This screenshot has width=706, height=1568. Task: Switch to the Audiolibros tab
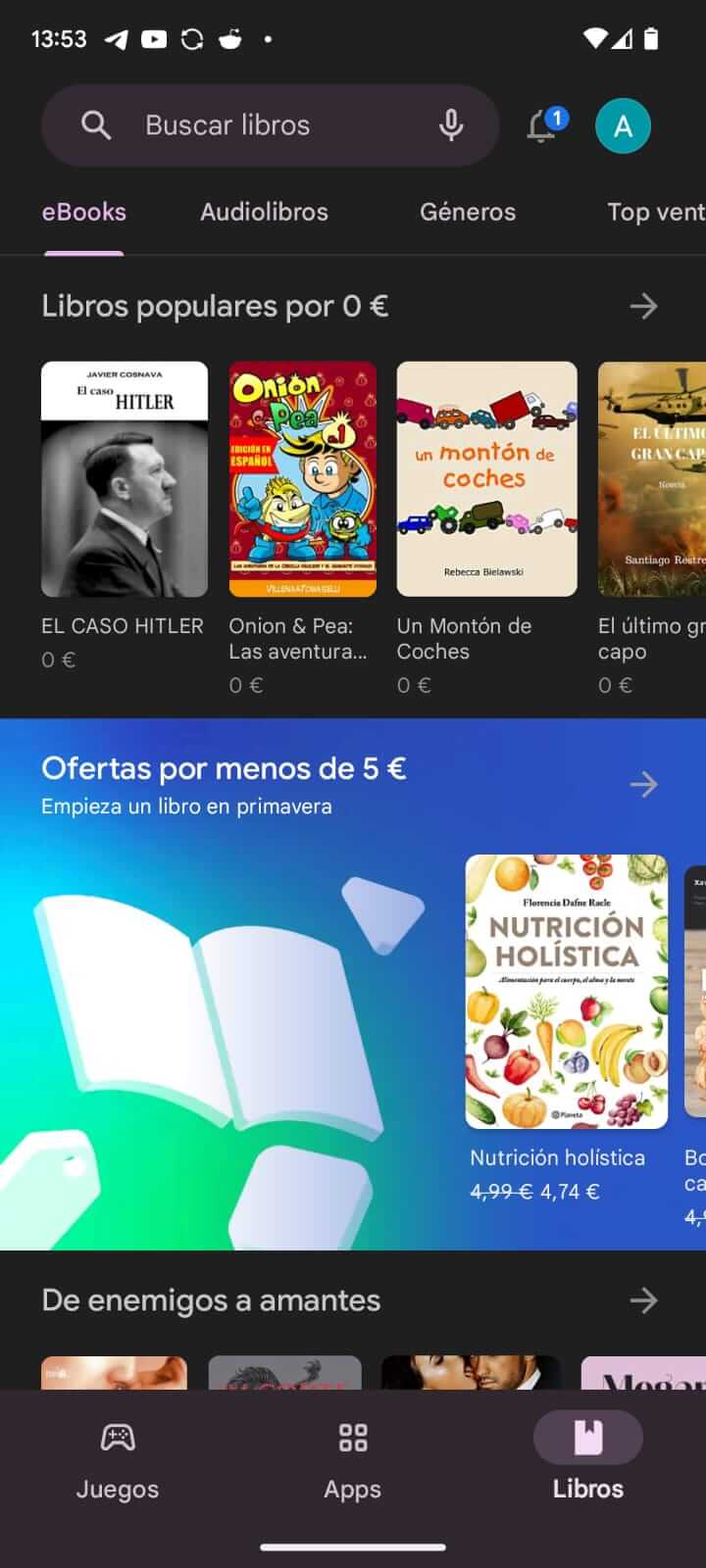point(264,212)
